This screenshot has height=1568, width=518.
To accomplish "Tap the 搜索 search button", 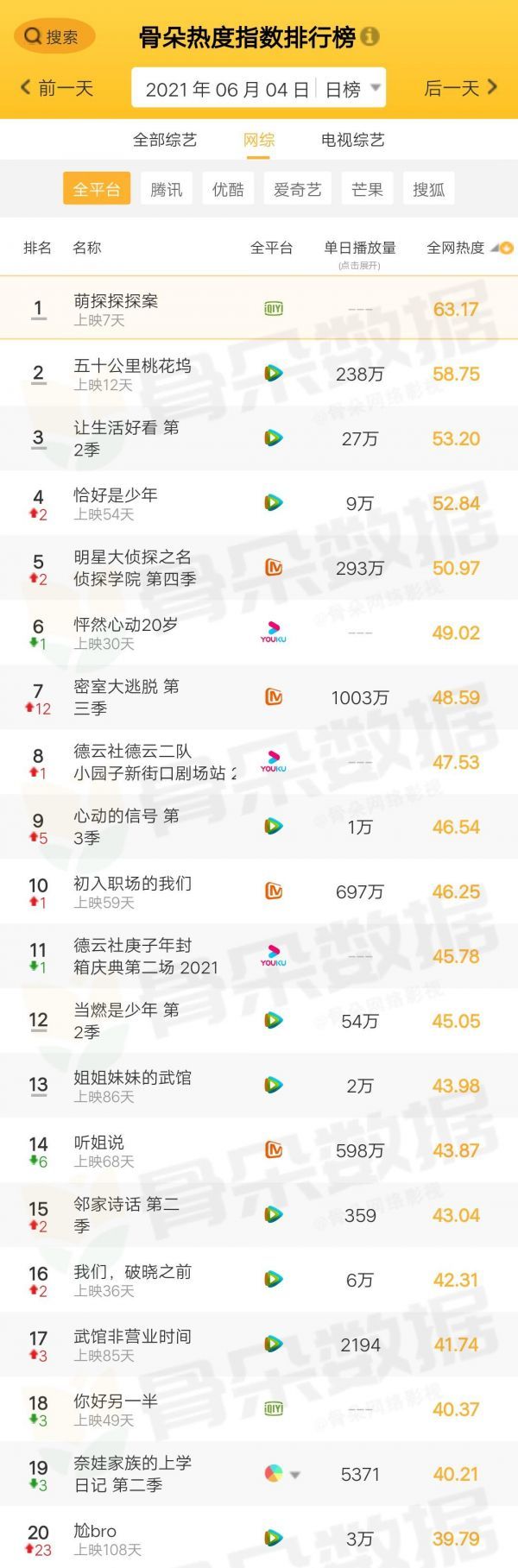I will [x=54, y=36].
